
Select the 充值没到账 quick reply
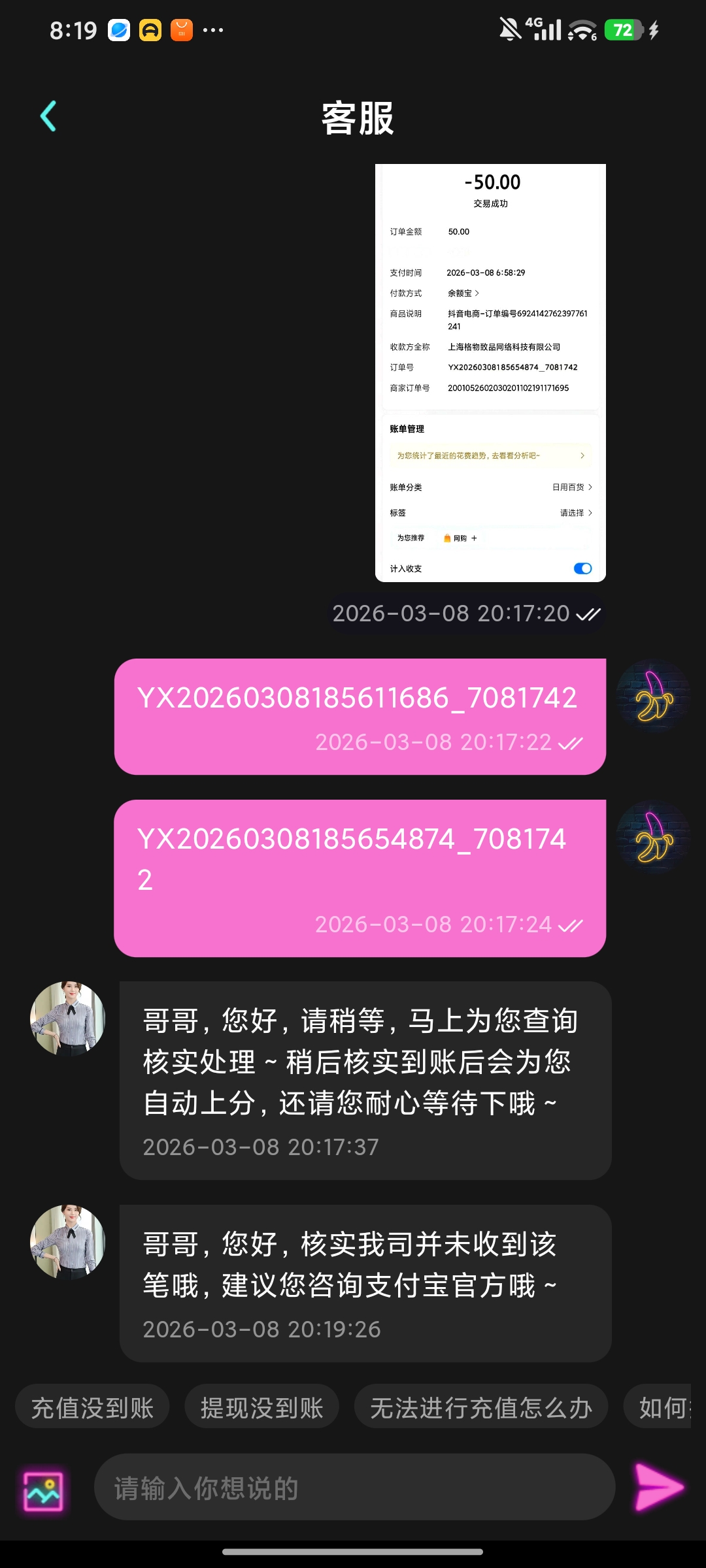[x=92, y=1407]
